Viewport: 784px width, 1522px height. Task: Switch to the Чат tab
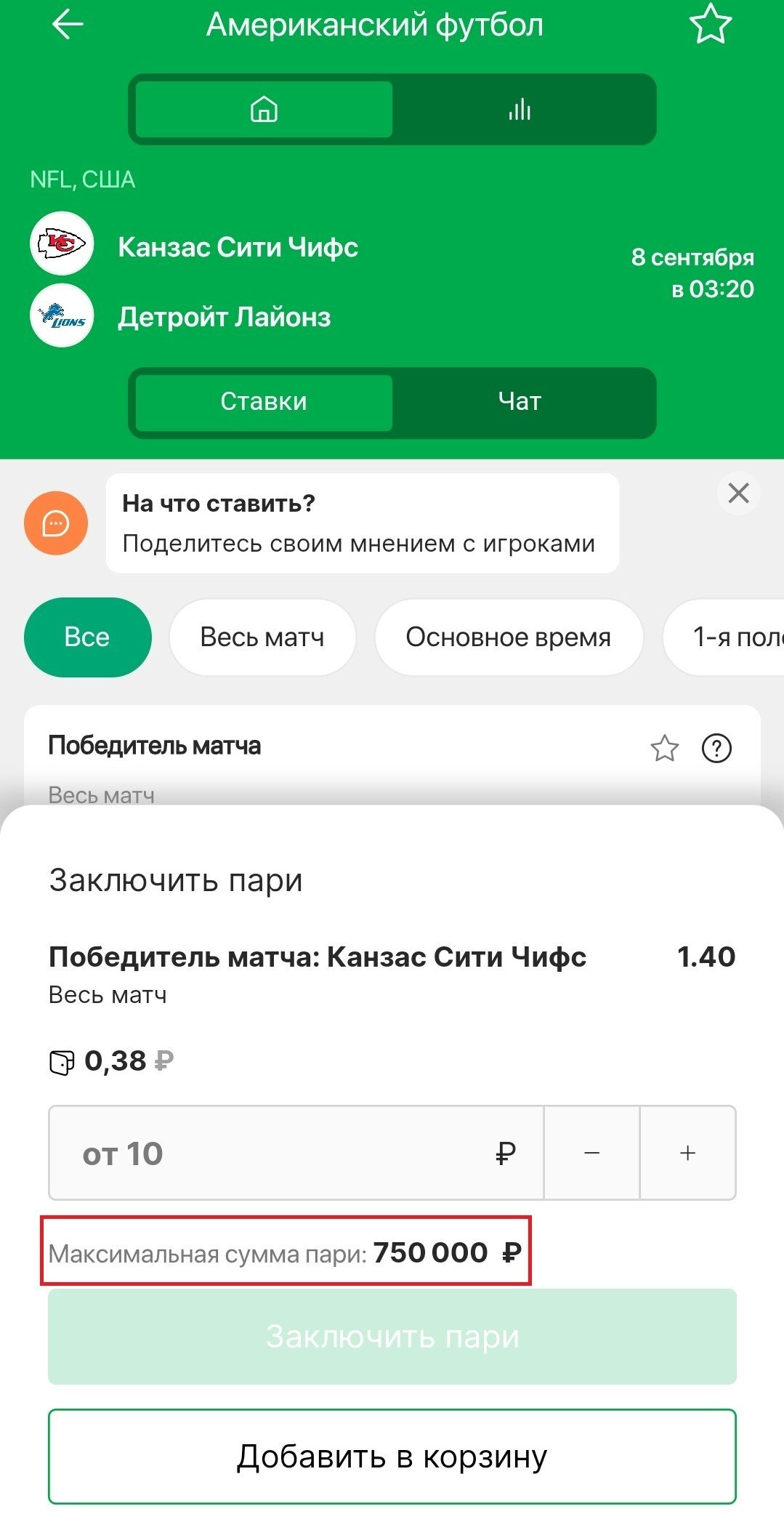pyautogui.click(x=520, y=402)
